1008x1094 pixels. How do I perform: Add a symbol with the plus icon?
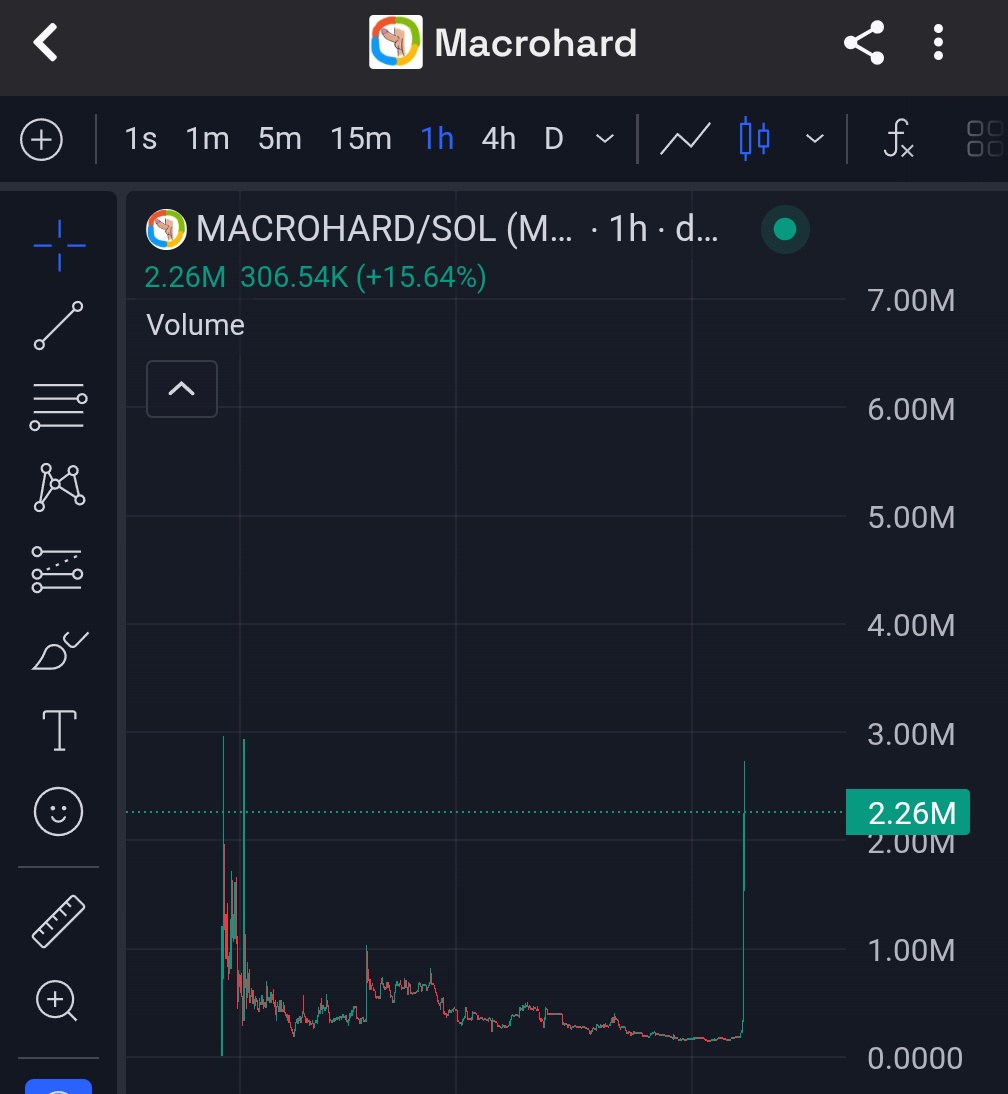[x=42, y=139]
